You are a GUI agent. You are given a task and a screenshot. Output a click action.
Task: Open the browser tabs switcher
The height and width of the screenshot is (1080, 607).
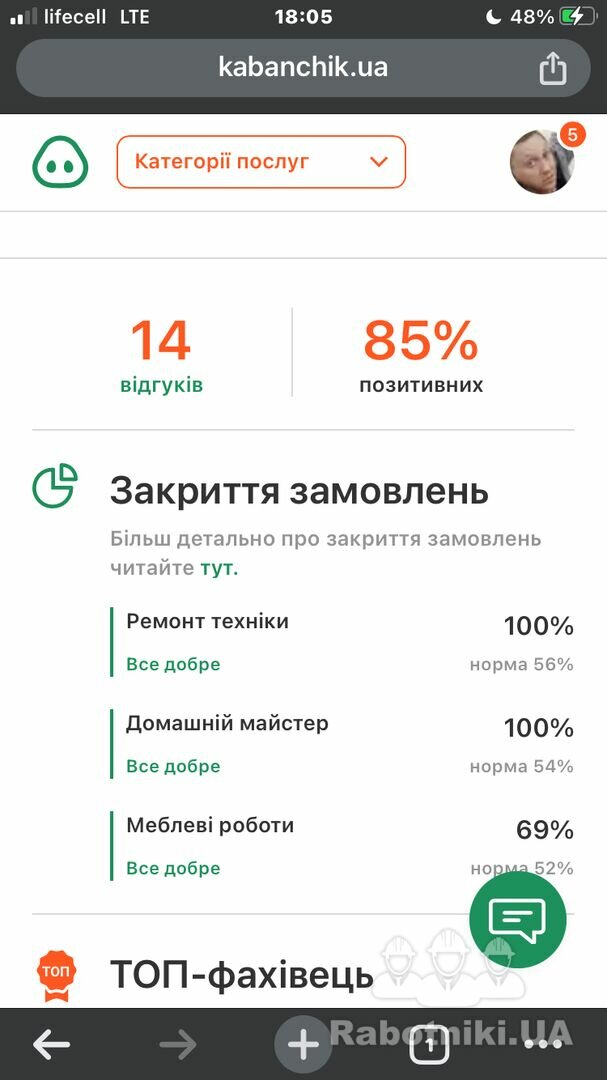click(x=429, y=1045)
